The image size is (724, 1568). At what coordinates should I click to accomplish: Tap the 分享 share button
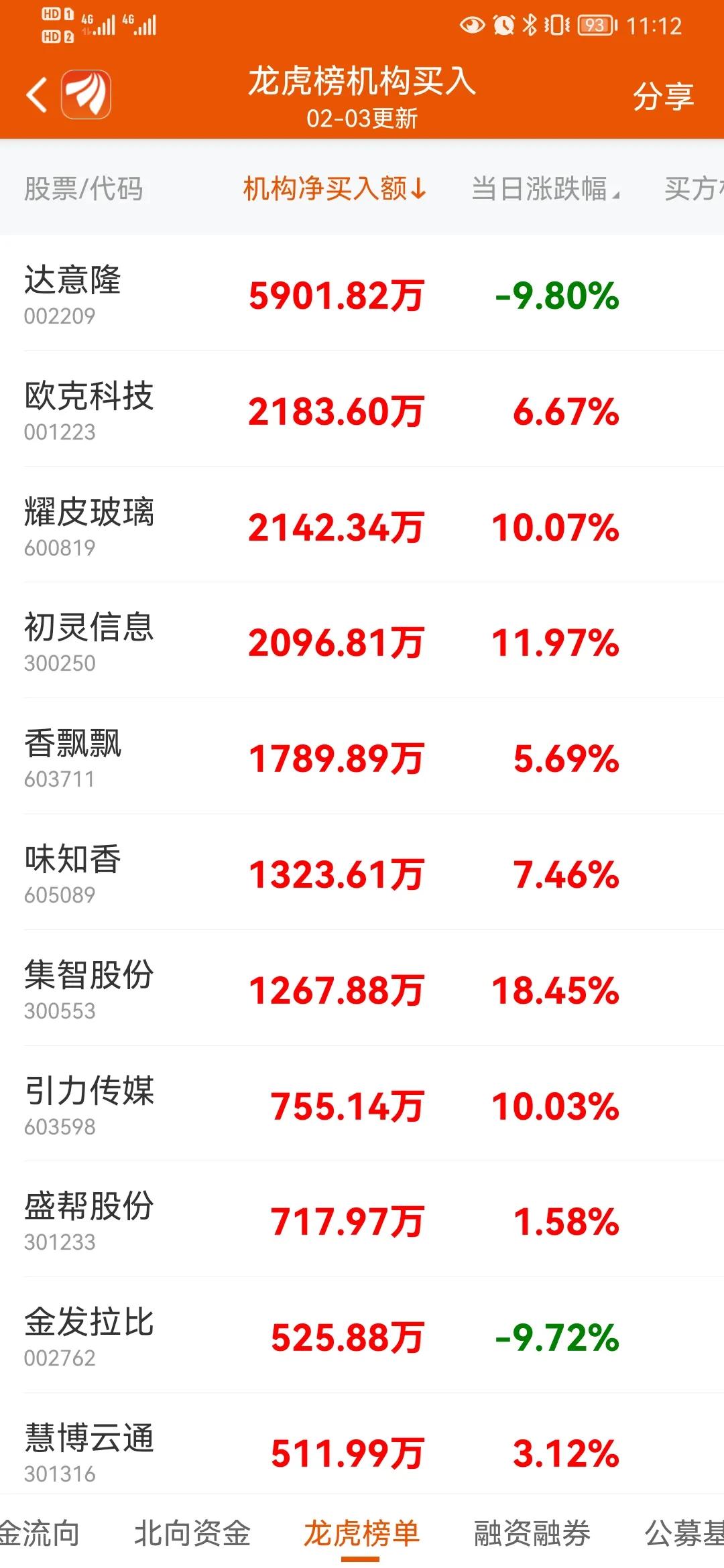point(662,96)
